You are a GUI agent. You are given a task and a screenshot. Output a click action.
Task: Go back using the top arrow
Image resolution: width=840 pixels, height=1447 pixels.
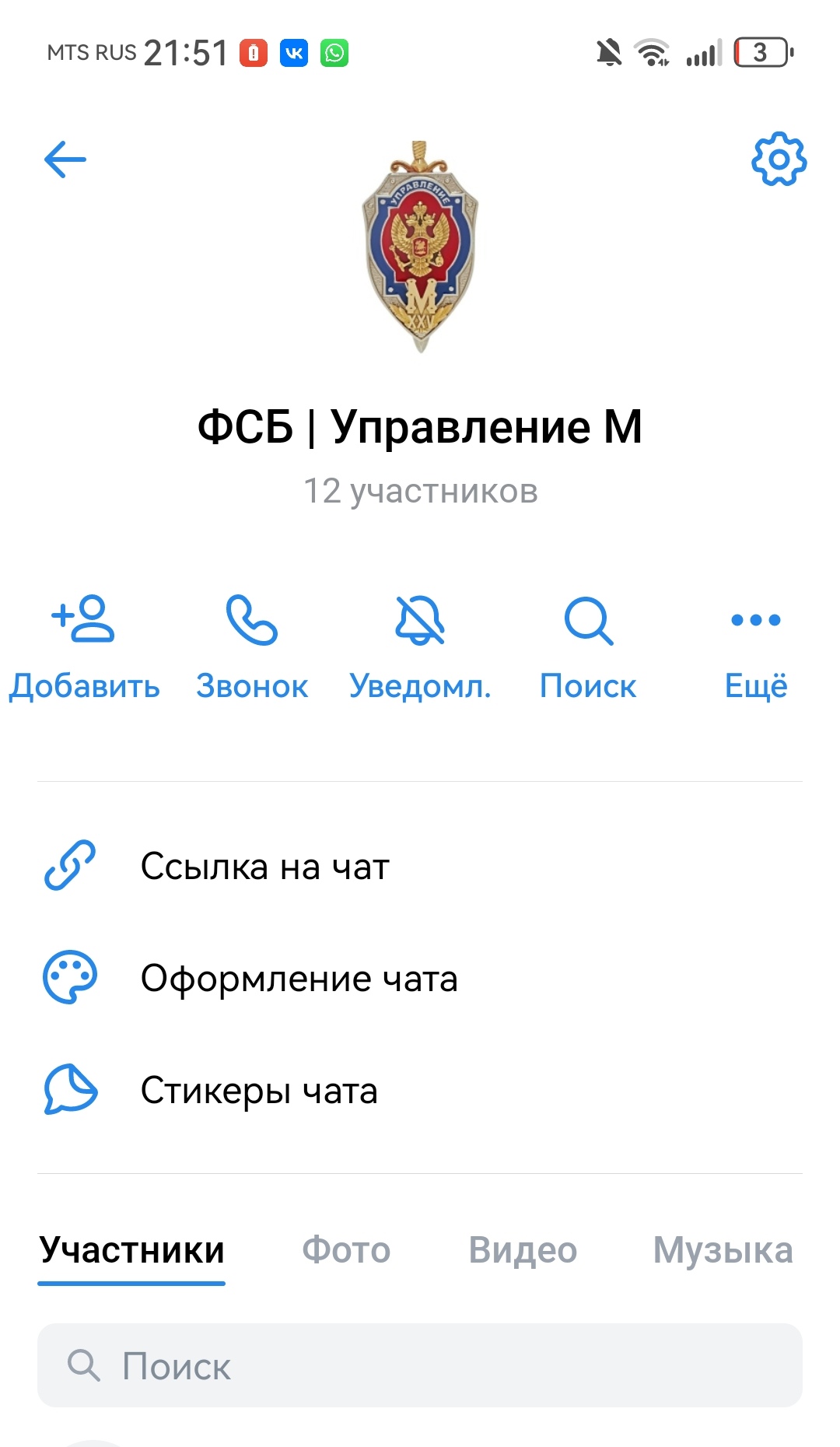point(65,160)
